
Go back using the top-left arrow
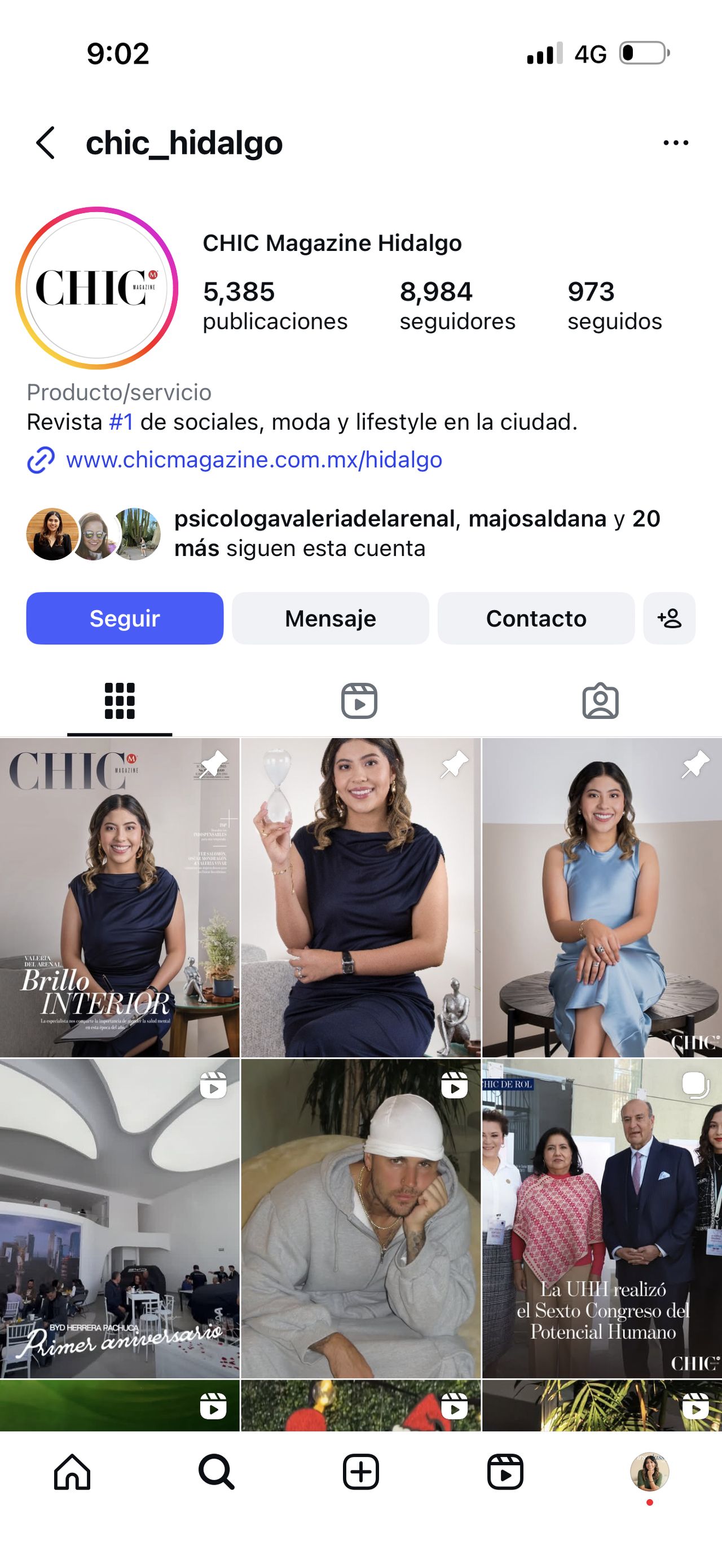pyautogui.click(x=46, y=143)
